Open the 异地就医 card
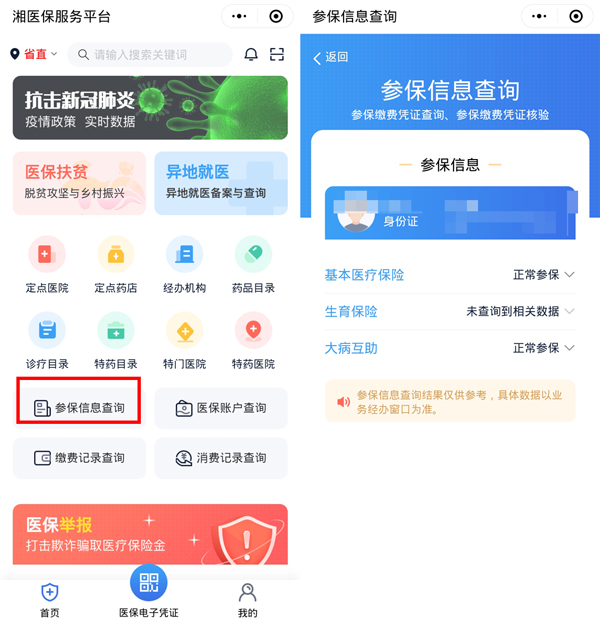The image size is (600, 619). point(220,182)
